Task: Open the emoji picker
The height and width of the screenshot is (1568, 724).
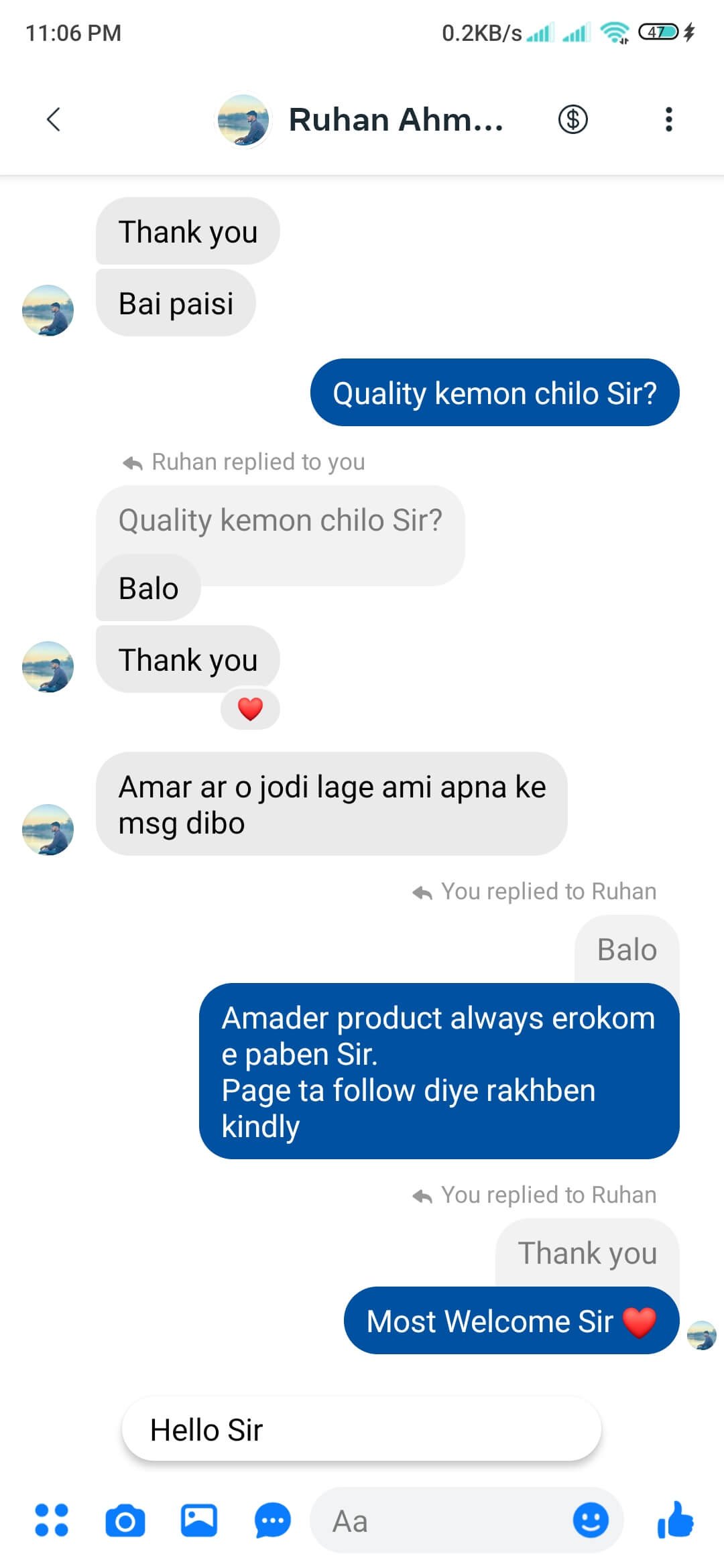Action: click(x=591, y=1520)
